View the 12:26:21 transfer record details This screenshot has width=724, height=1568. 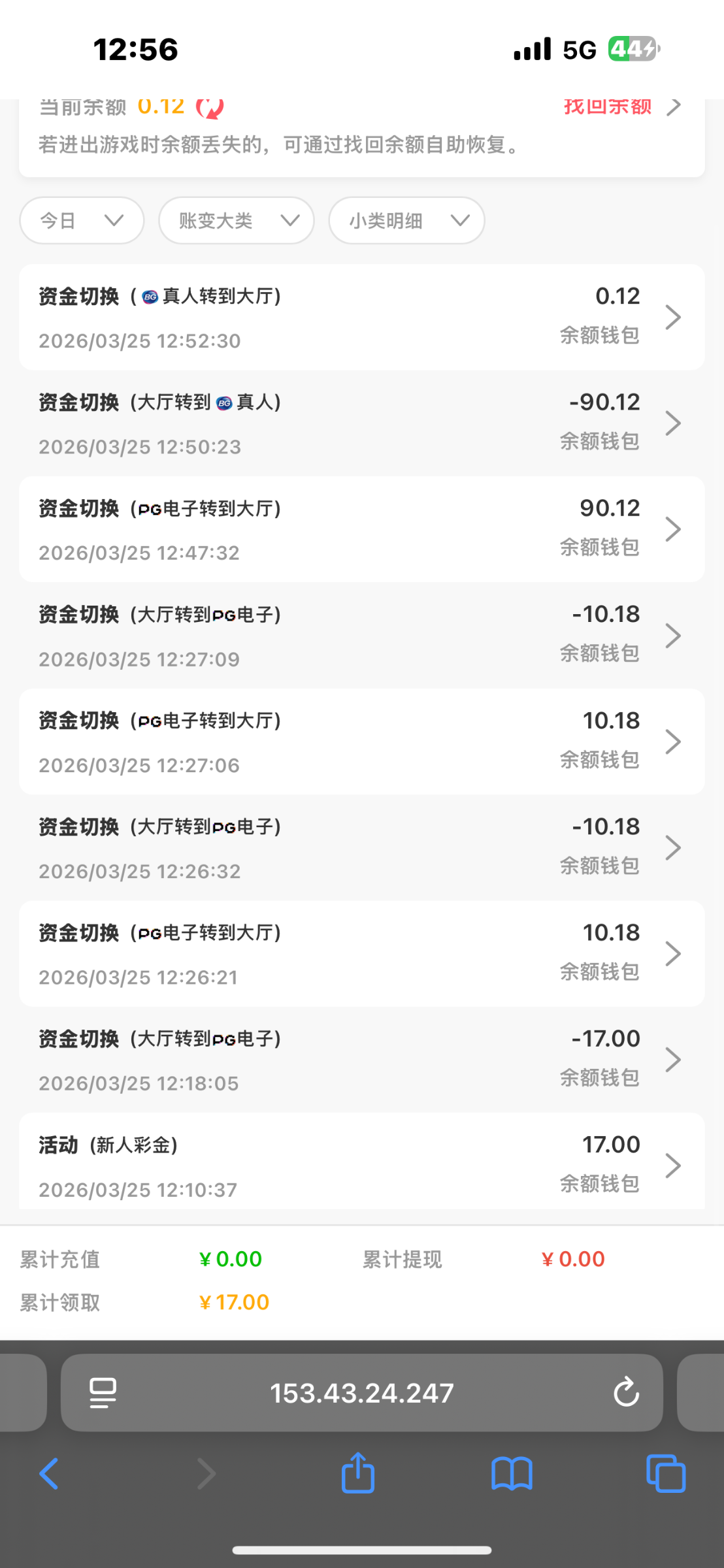tap(361, 954)
